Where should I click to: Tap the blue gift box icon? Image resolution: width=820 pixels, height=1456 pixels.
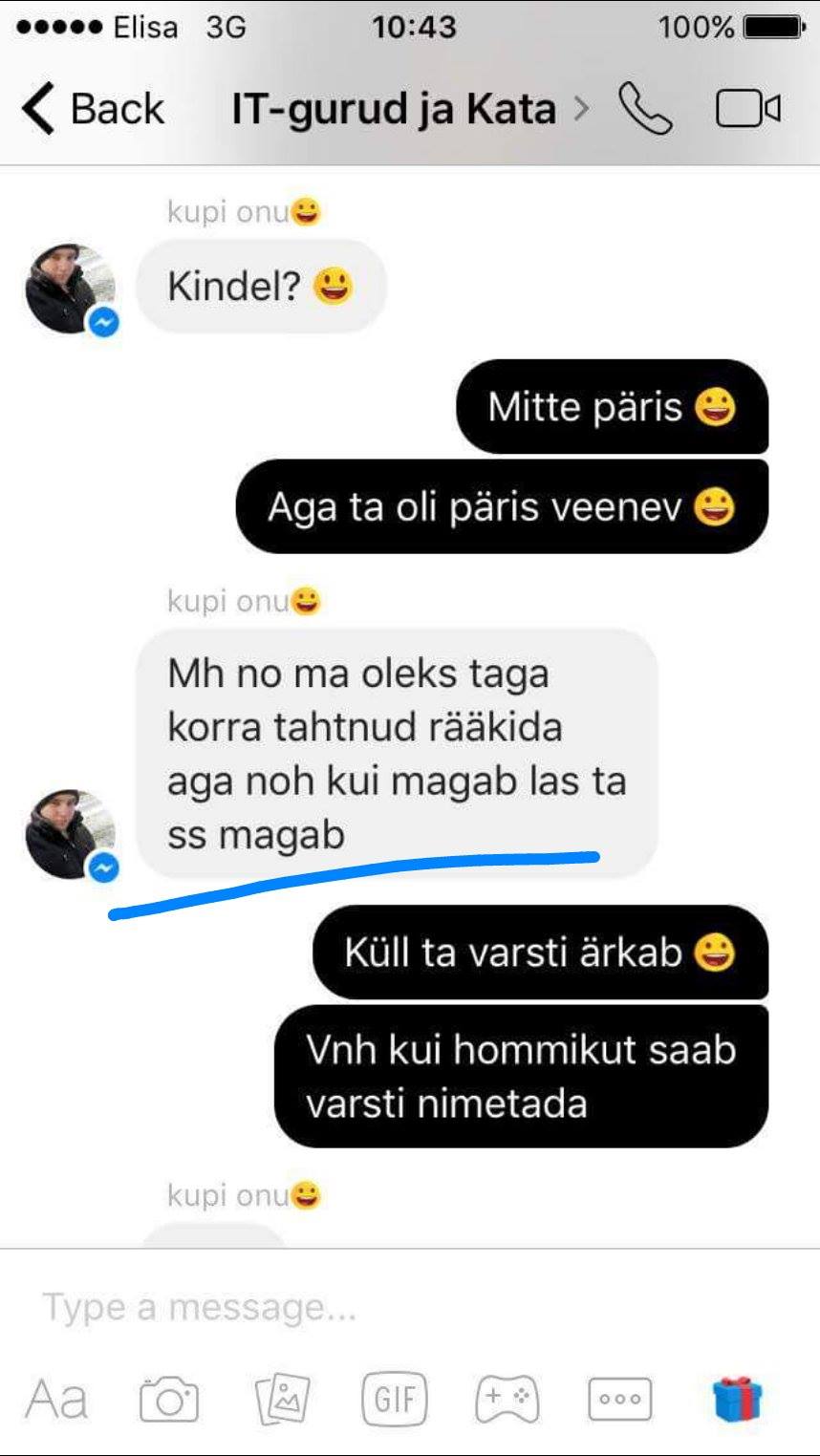click(x=738, y=1400)
